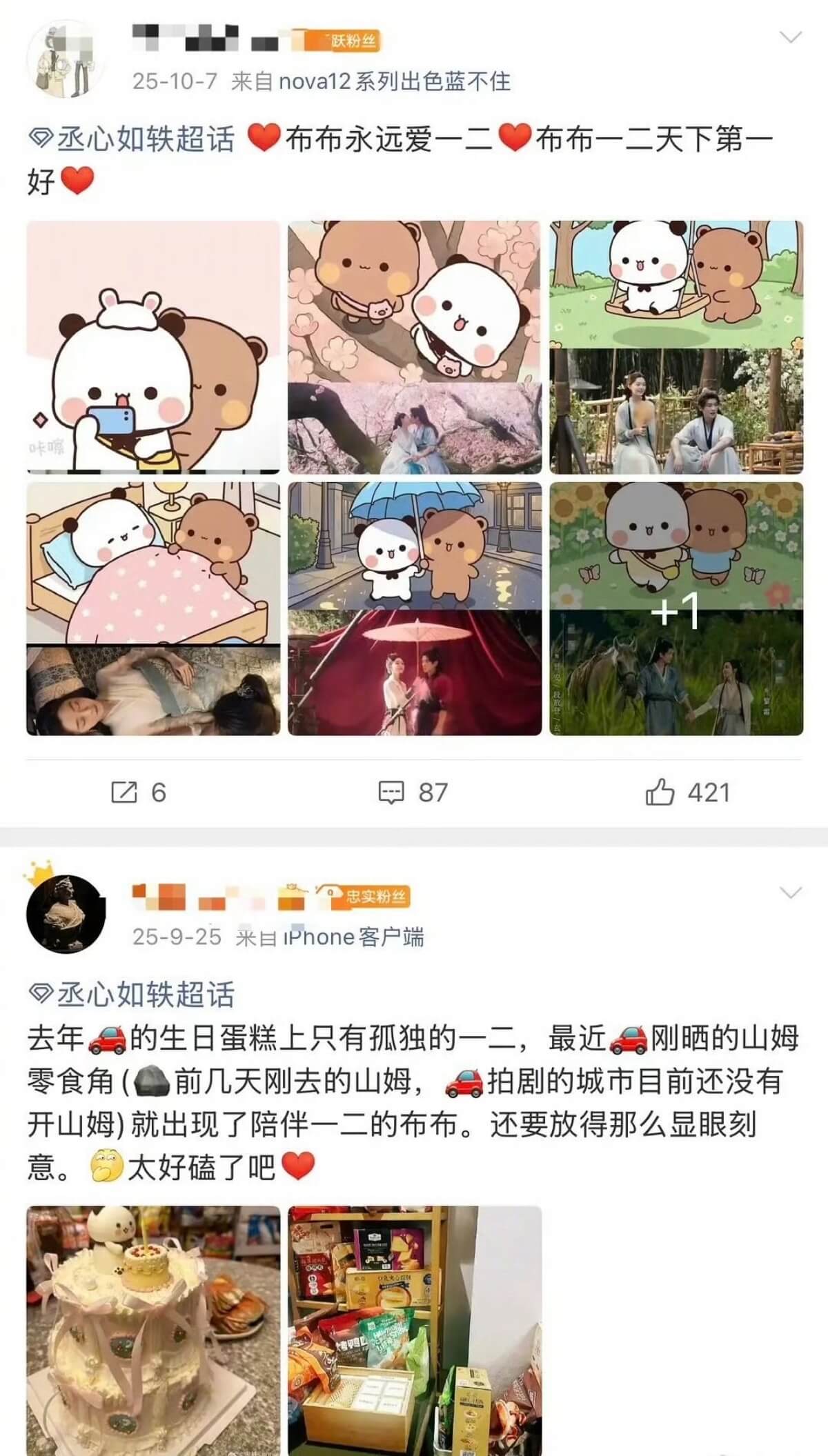Repost the post with 6 shares
The image size is (828, 1456).
coord(138,792)
